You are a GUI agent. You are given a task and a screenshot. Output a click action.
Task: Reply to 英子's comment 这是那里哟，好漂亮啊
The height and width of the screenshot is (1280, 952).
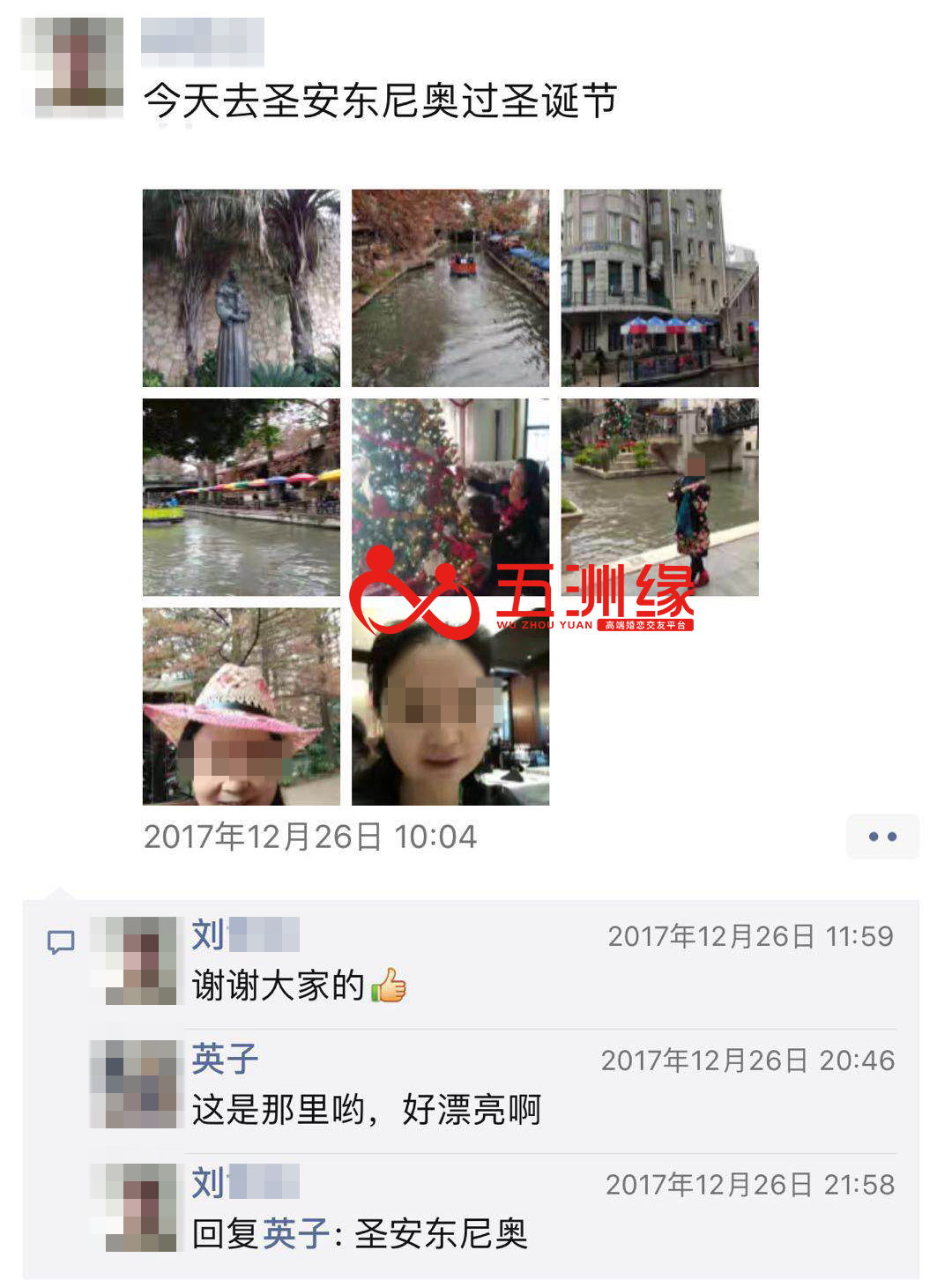(366, 1110)
